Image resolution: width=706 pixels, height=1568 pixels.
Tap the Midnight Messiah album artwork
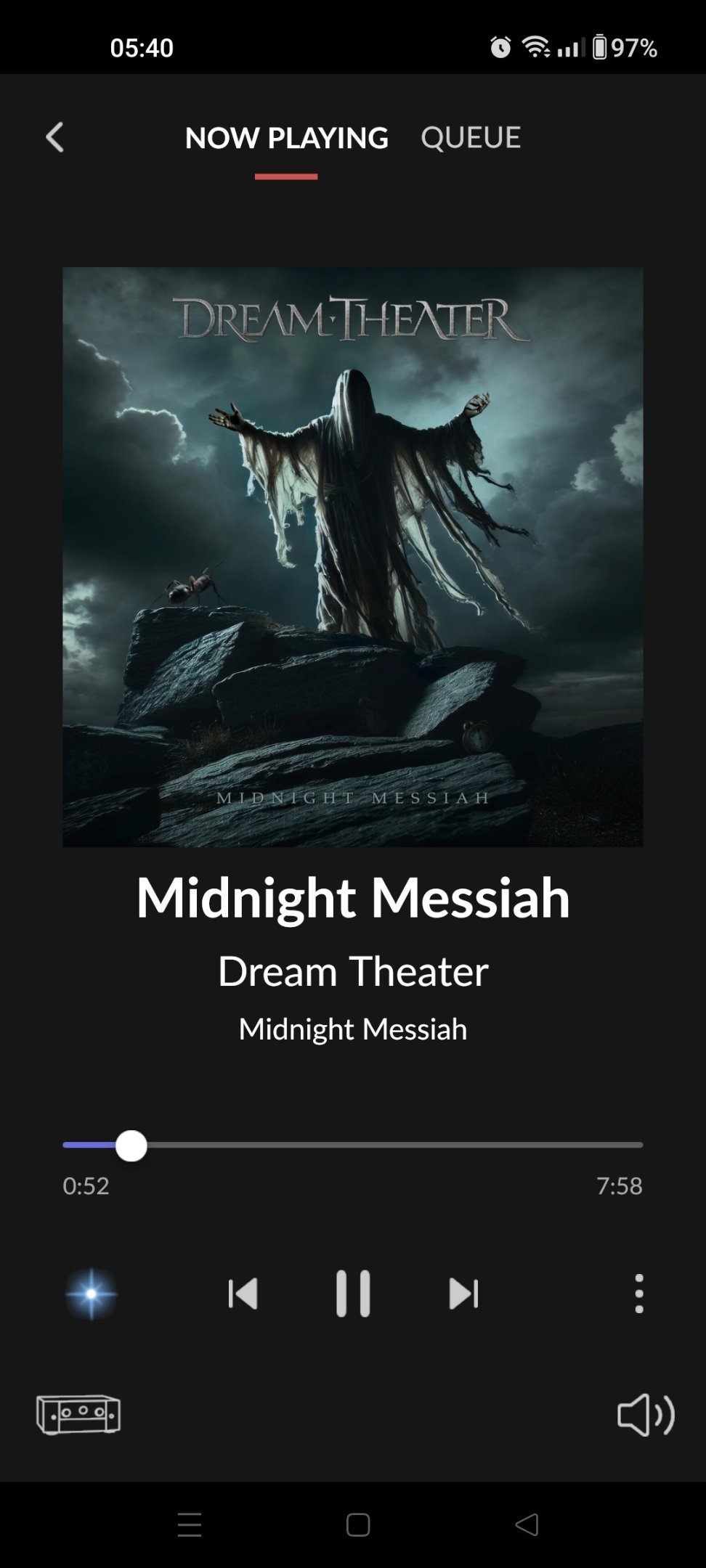point(353,557)
